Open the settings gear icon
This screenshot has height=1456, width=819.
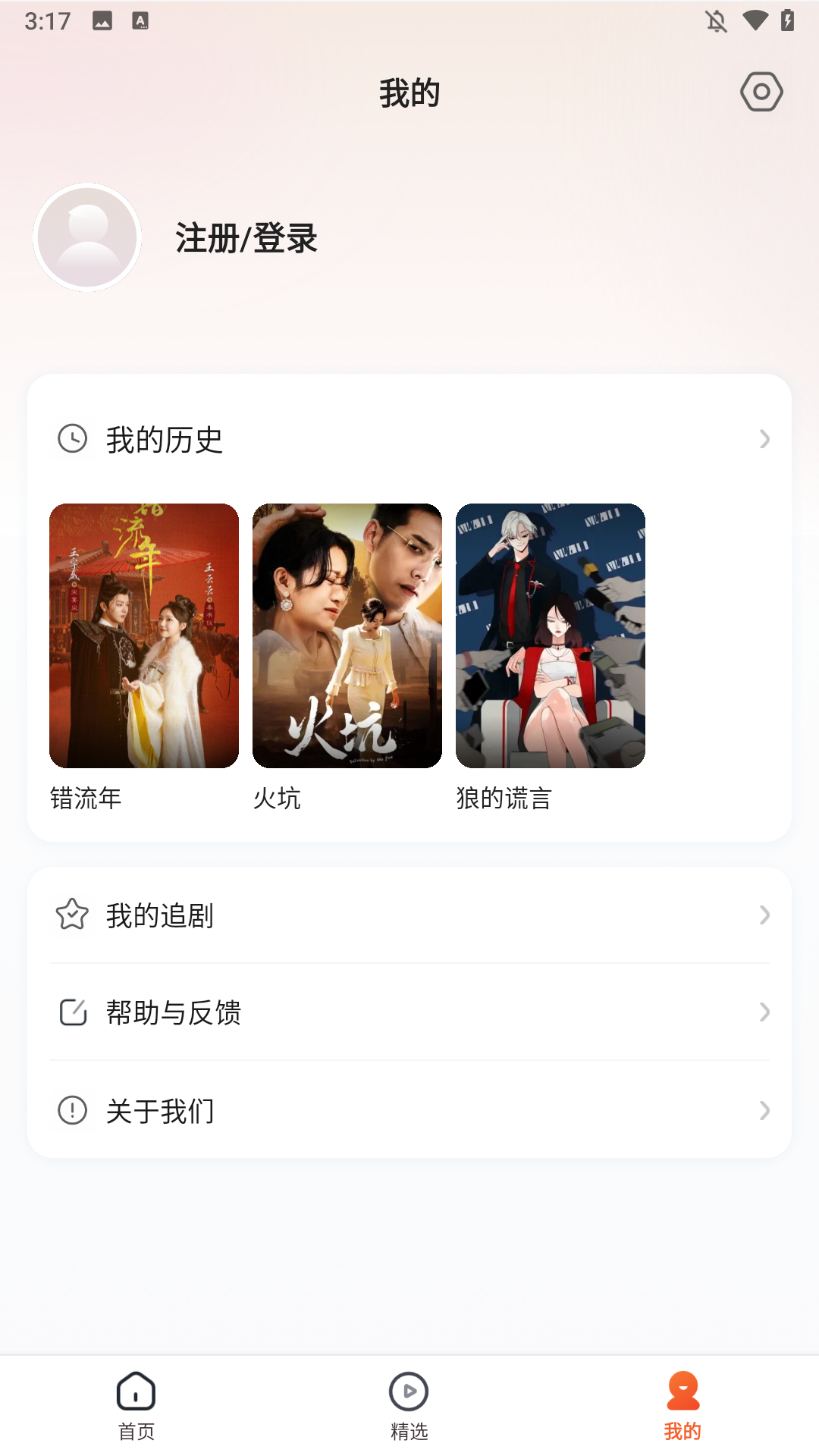(x=761, y=92)
